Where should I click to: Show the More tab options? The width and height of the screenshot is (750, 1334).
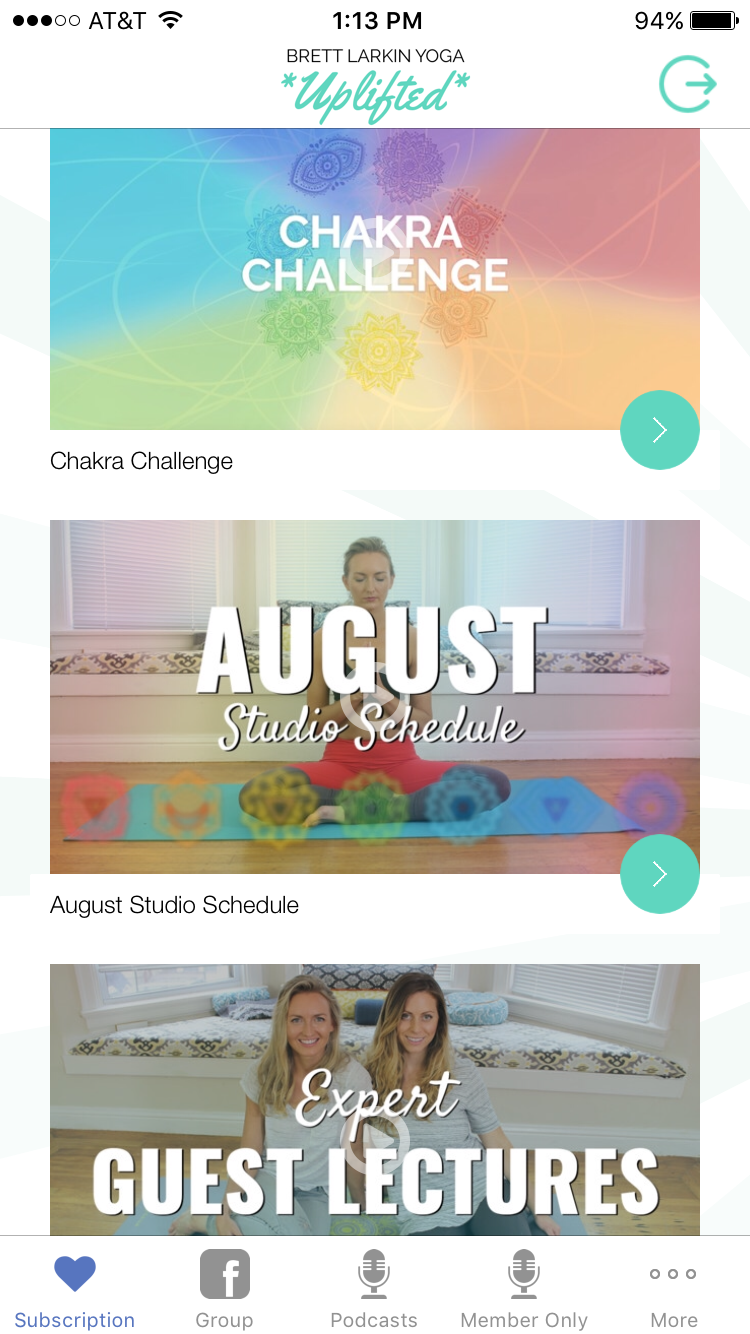[x=674, y=1290]
